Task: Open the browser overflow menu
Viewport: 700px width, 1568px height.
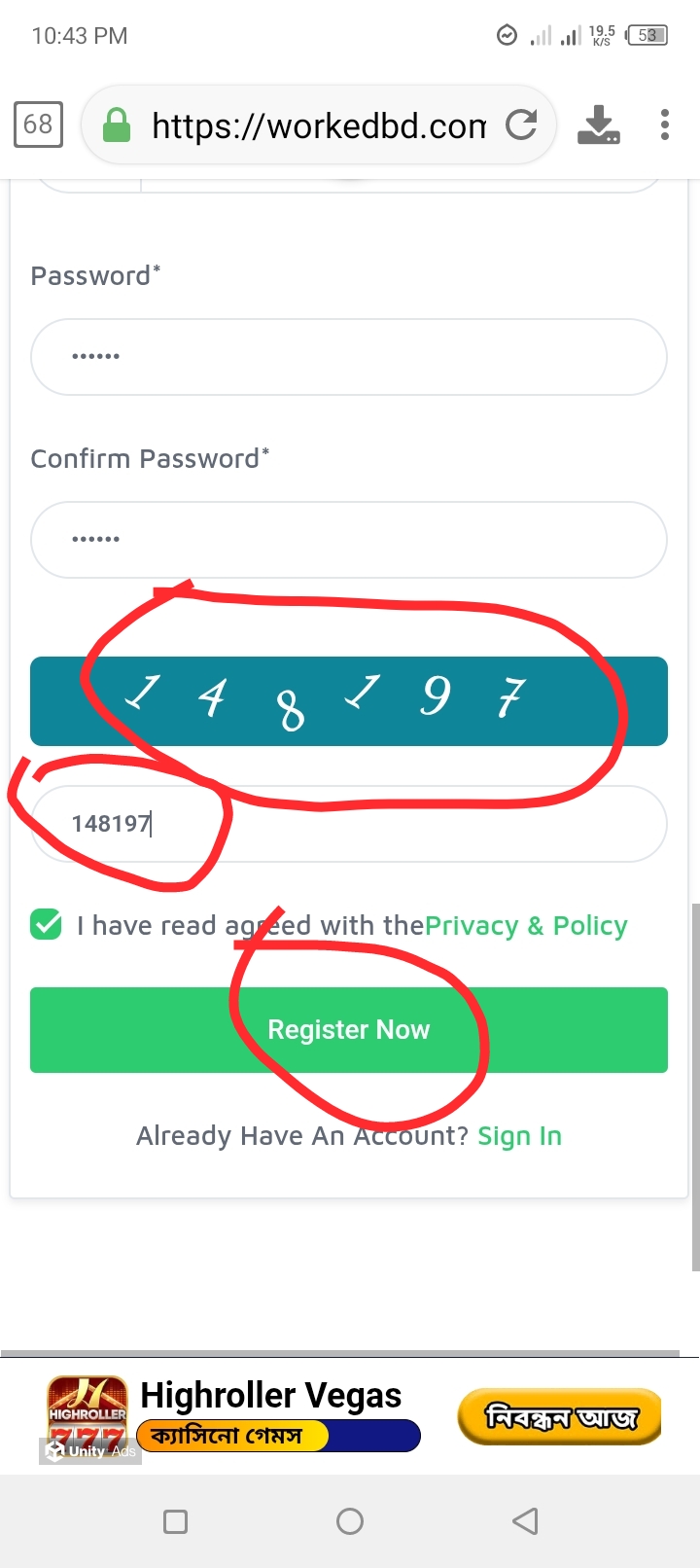Action: point(665,125)
